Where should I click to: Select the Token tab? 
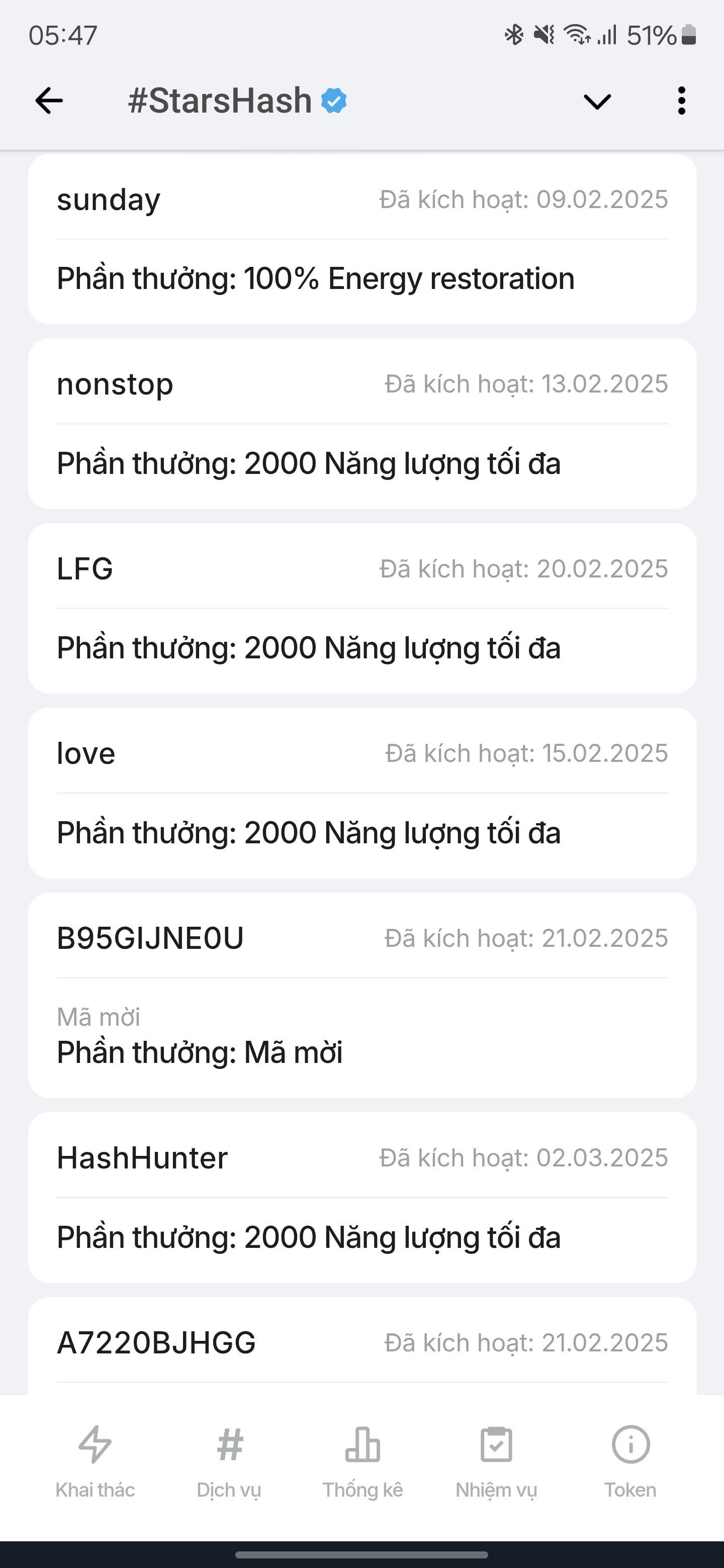pyautogui.click(x=630, y=1462)
